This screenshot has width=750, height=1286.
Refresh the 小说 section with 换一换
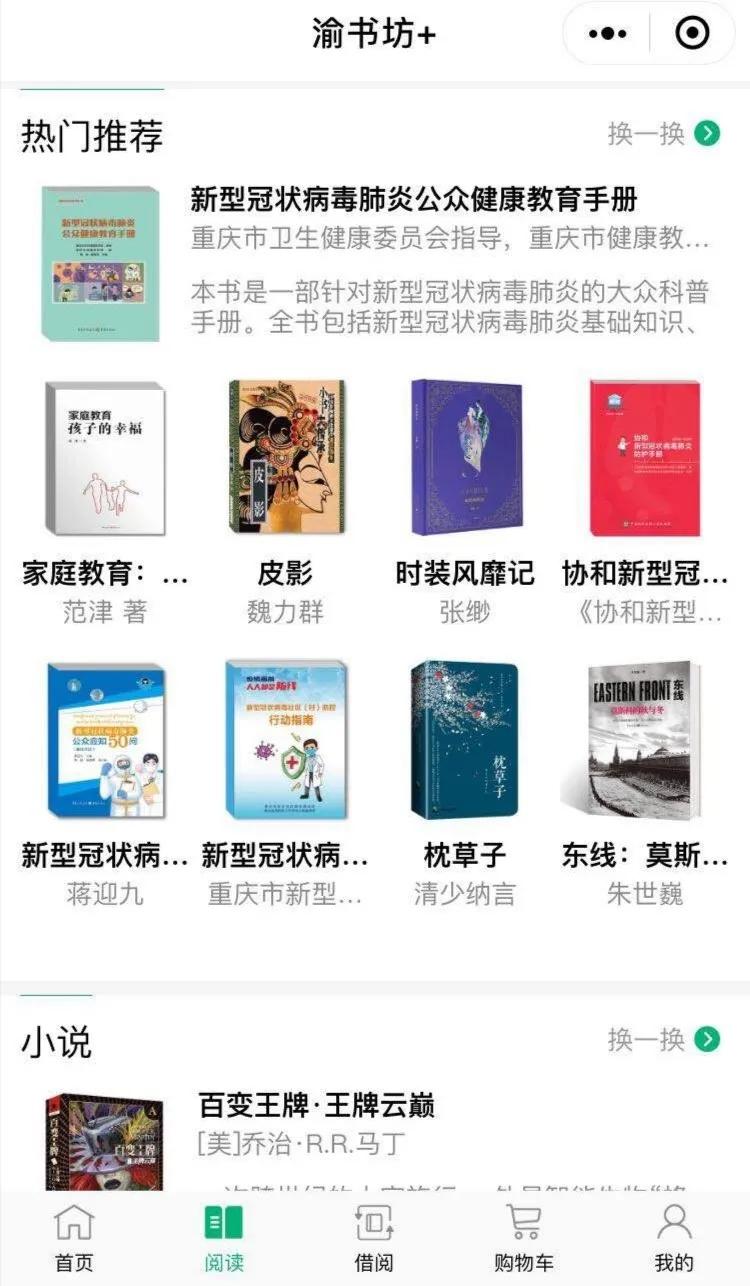[x=663, y=1039]
